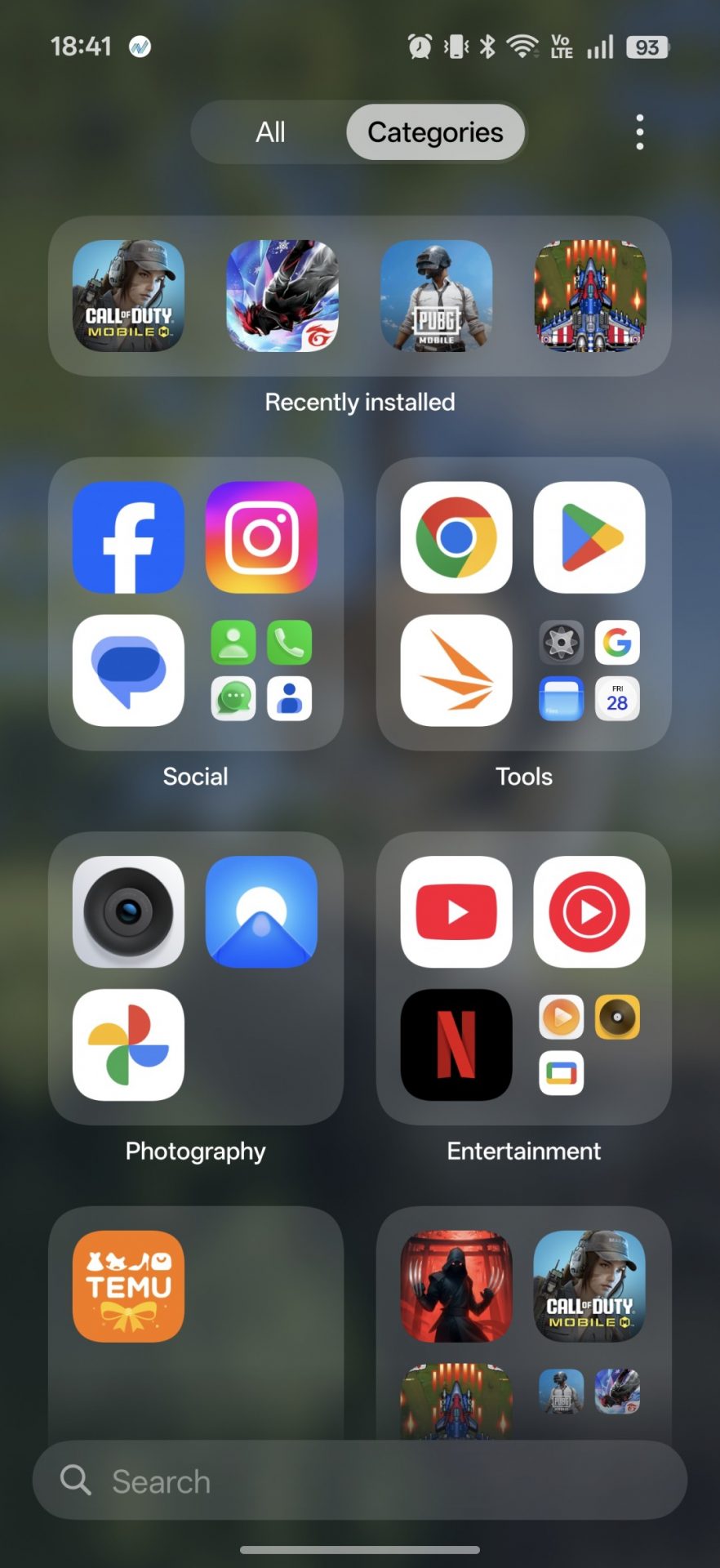Launch PUBG Mobile from Recently installed
This screenshot has height=1568, width=720.
click(436, 296)
